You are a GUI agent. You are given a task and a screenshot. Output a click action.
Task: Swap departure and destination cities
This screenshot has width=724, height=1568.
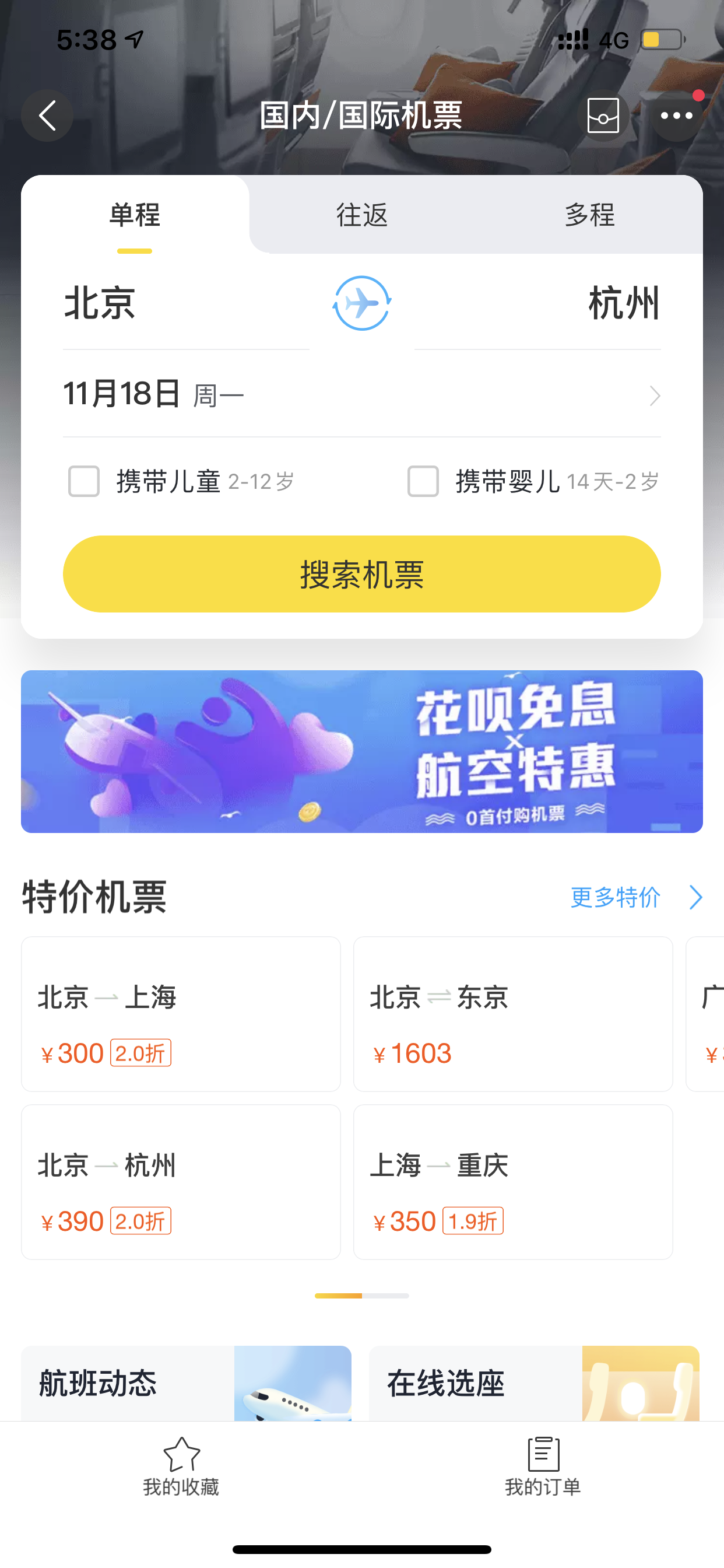tap(362, 303)
